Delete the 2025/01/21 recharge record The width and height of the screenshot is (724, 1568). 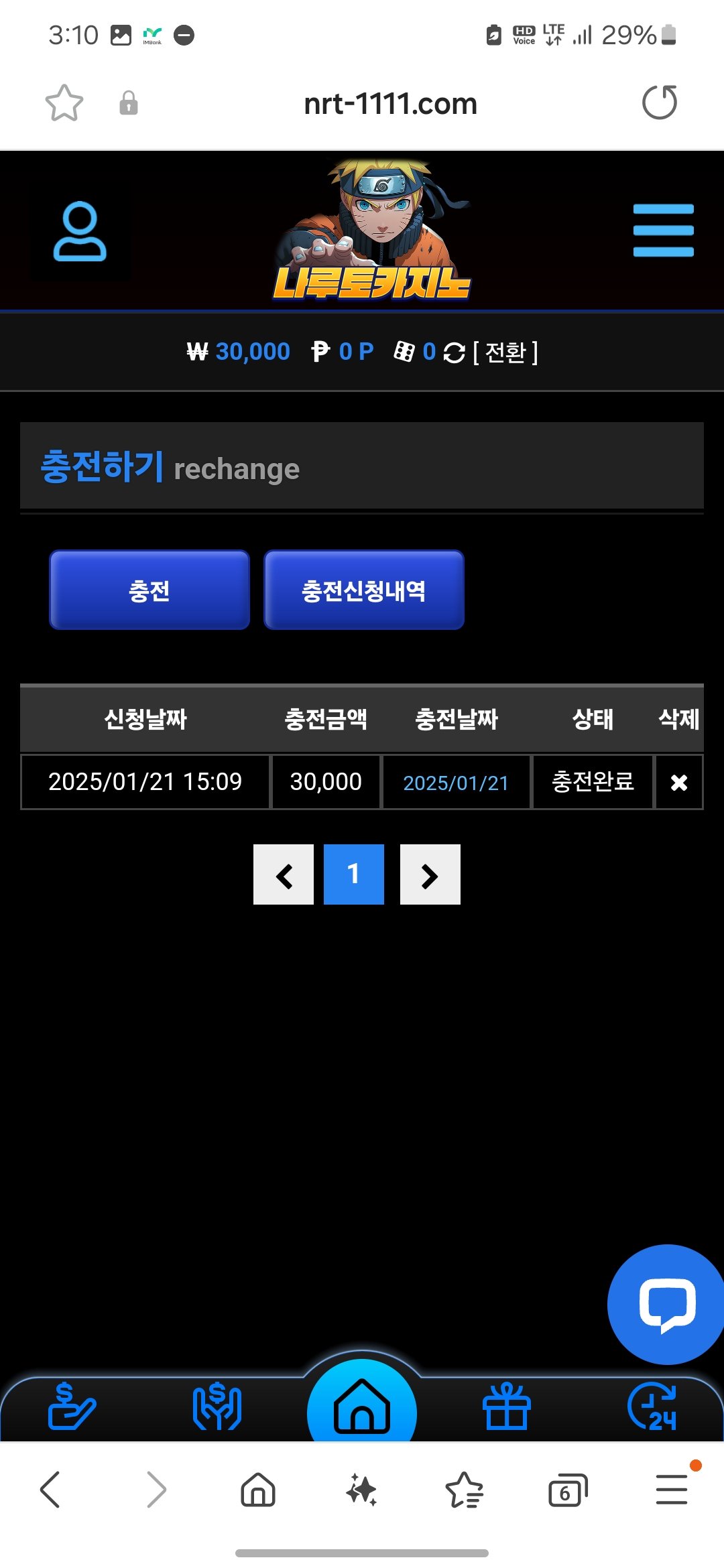678,783
